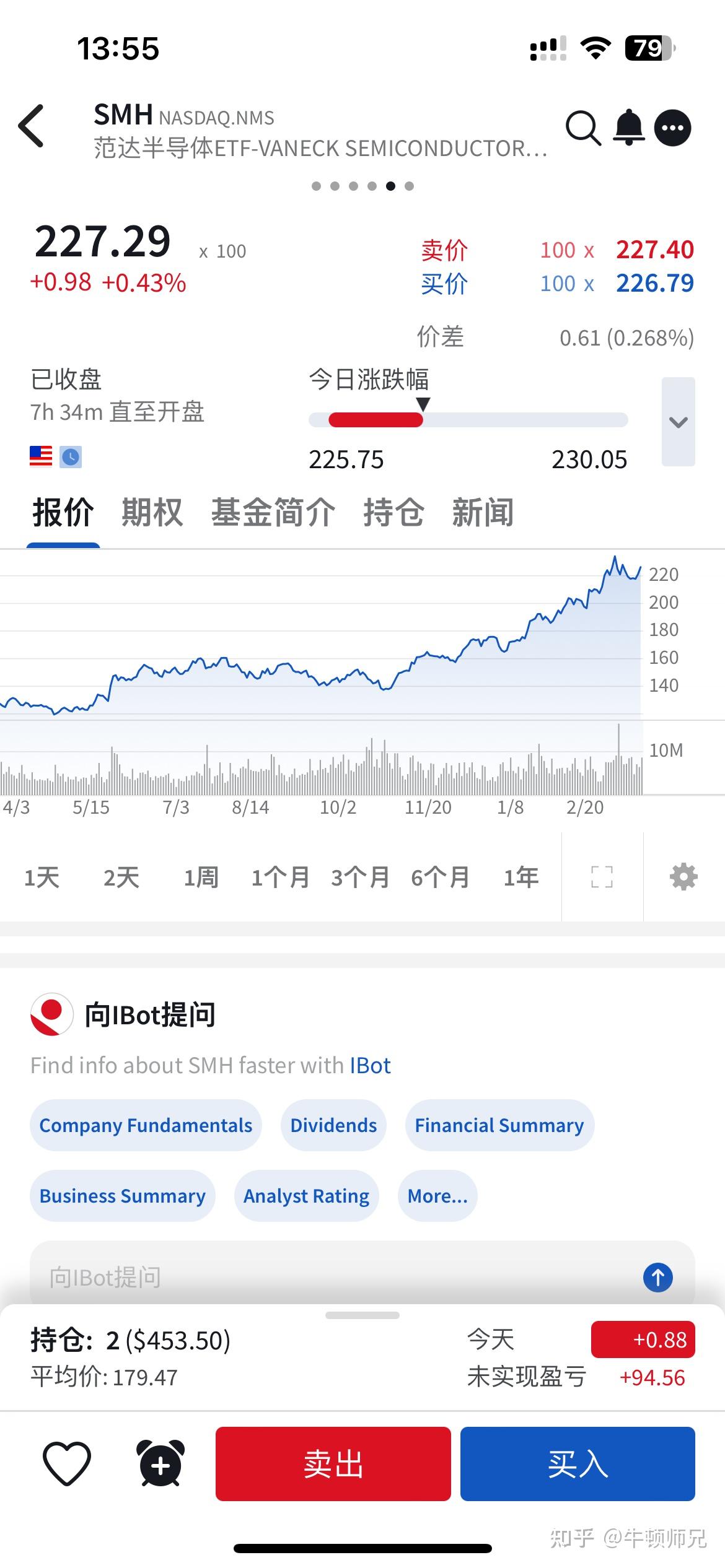This screenshot has height=1568, width=725.
Task: Select the 1天 chart range
Action: (x=42, y=878)
